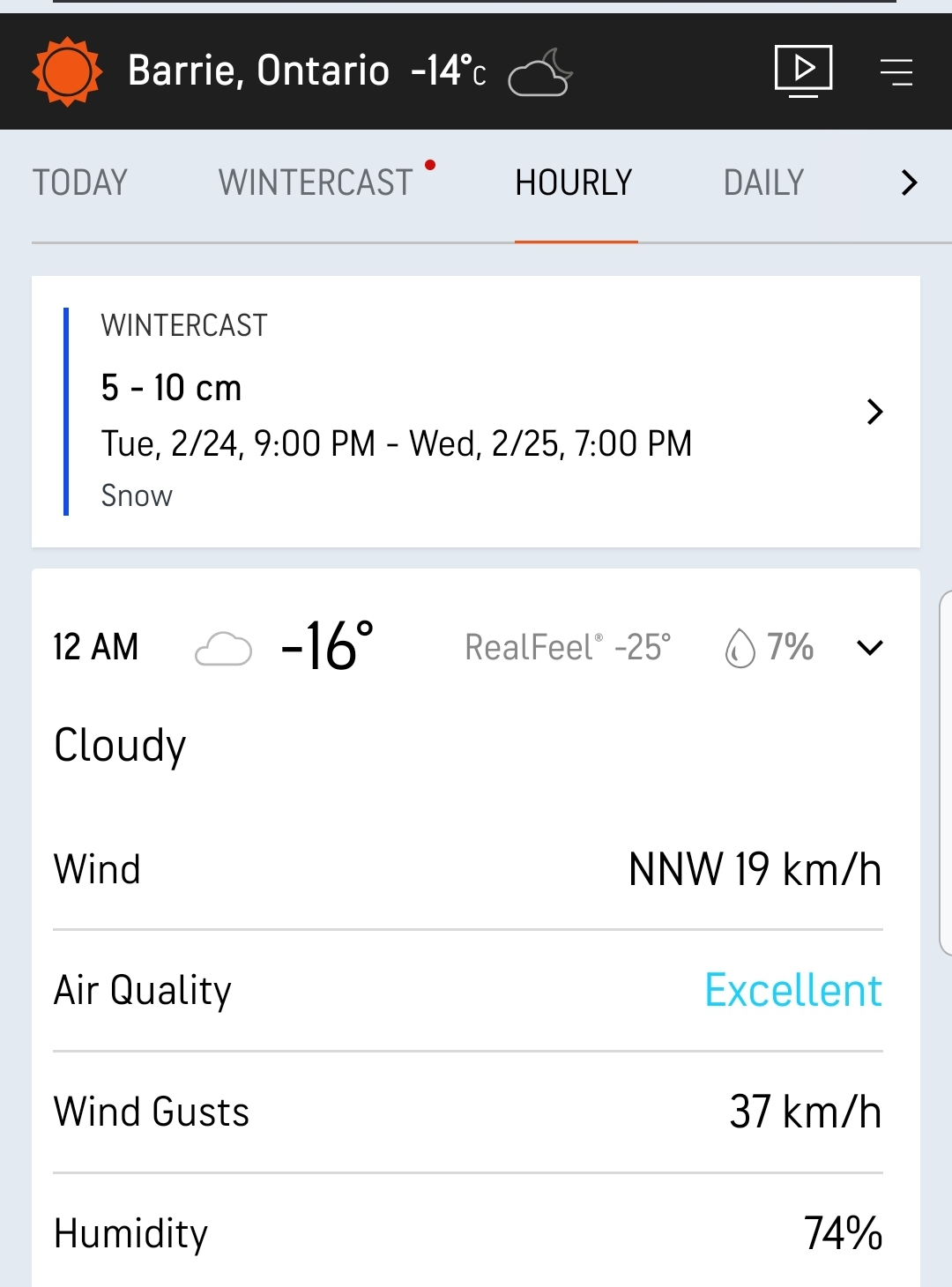
Task: Switch to the Wintercast tab
Action: point(316,182)
